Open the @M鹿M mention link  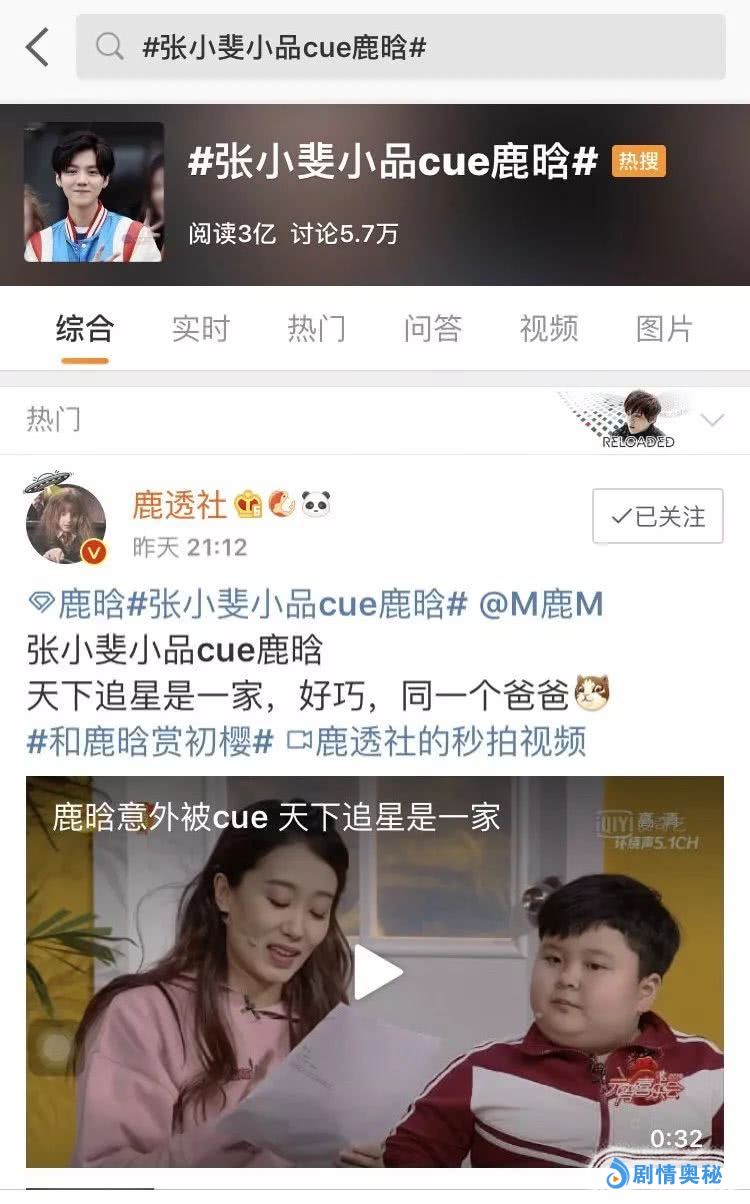[541, 605]
